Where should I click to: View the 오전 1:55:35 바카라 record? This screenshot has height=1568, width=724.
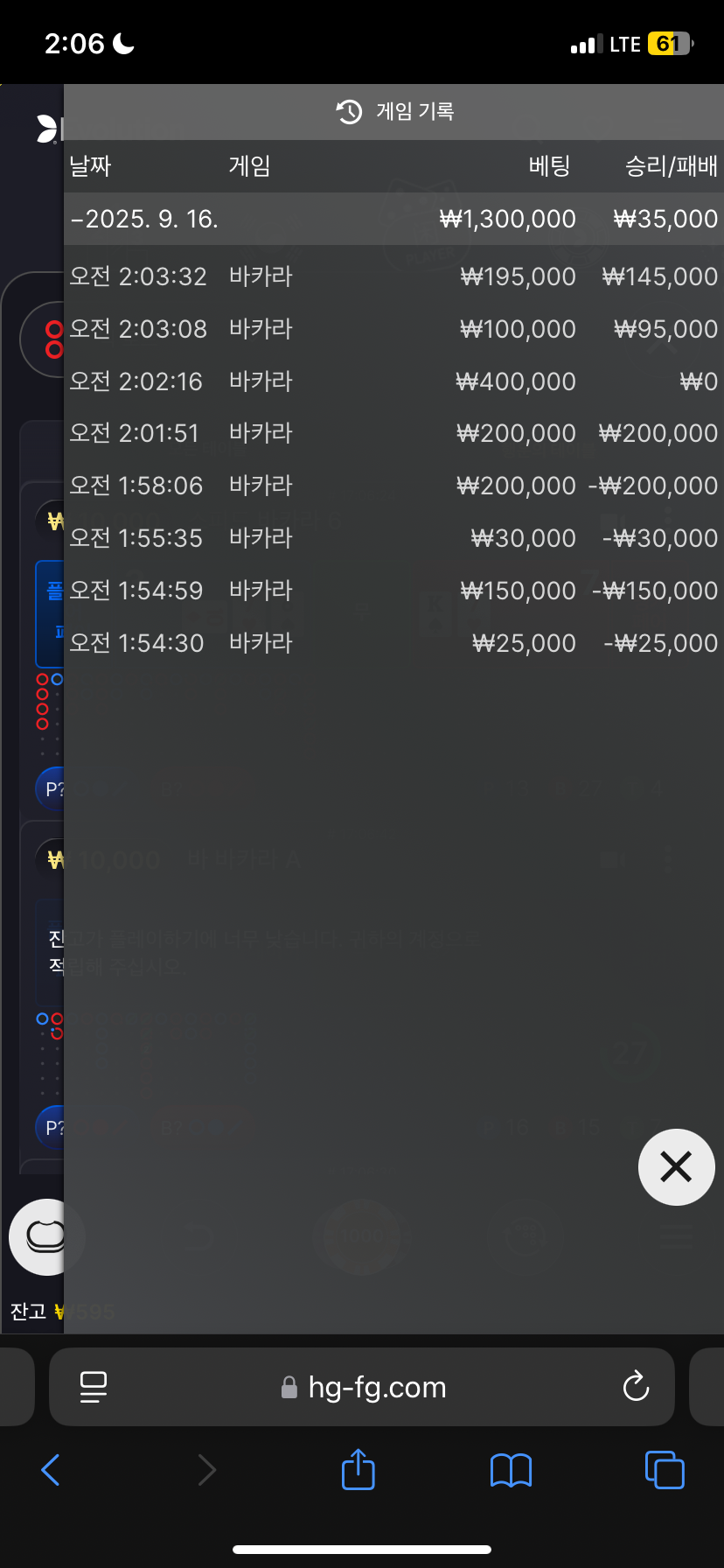pyautogui.click(x=393, y=538)
